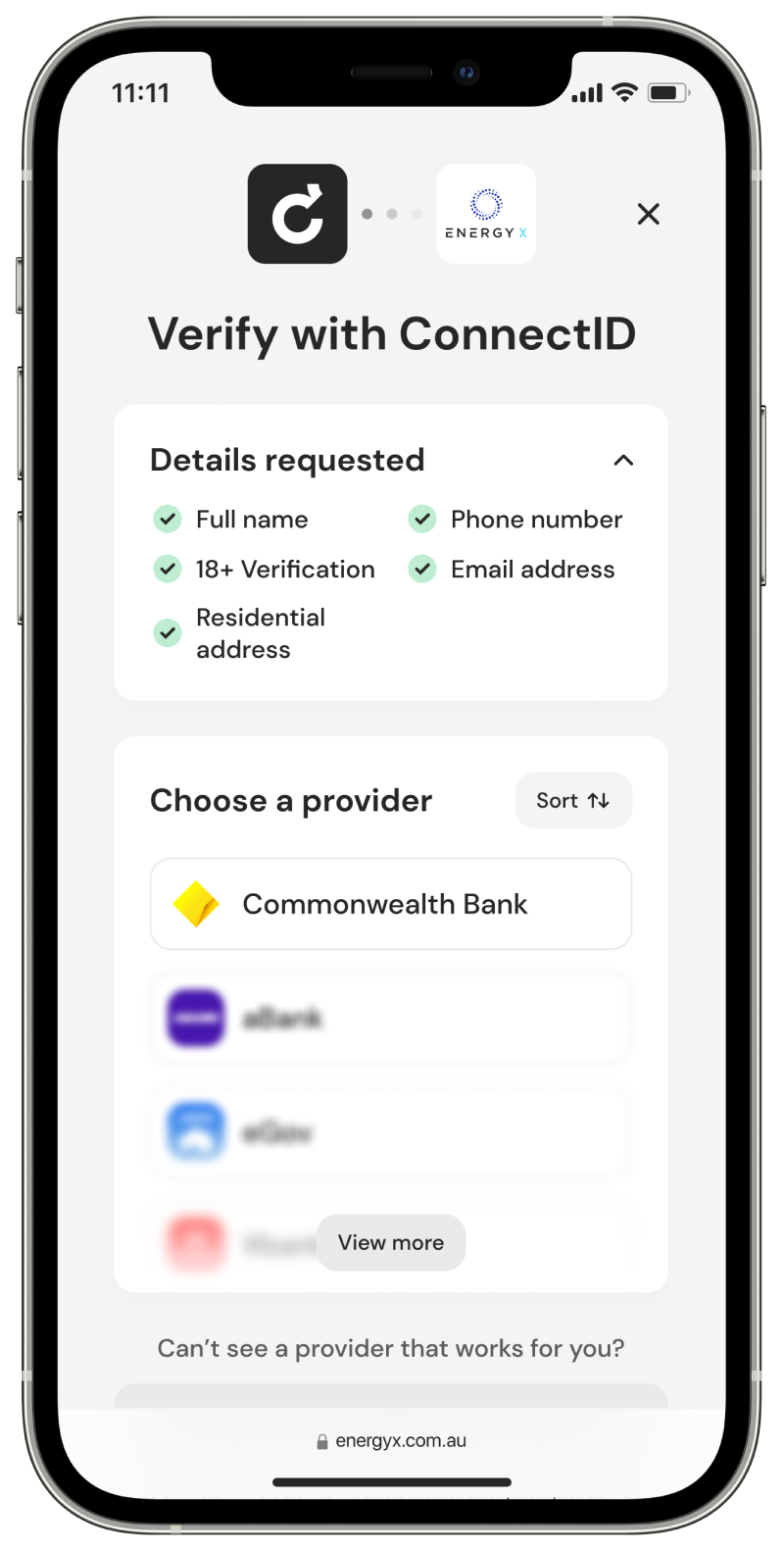
Task: Open the Sort options for providers
Action: tap(573, 800)
